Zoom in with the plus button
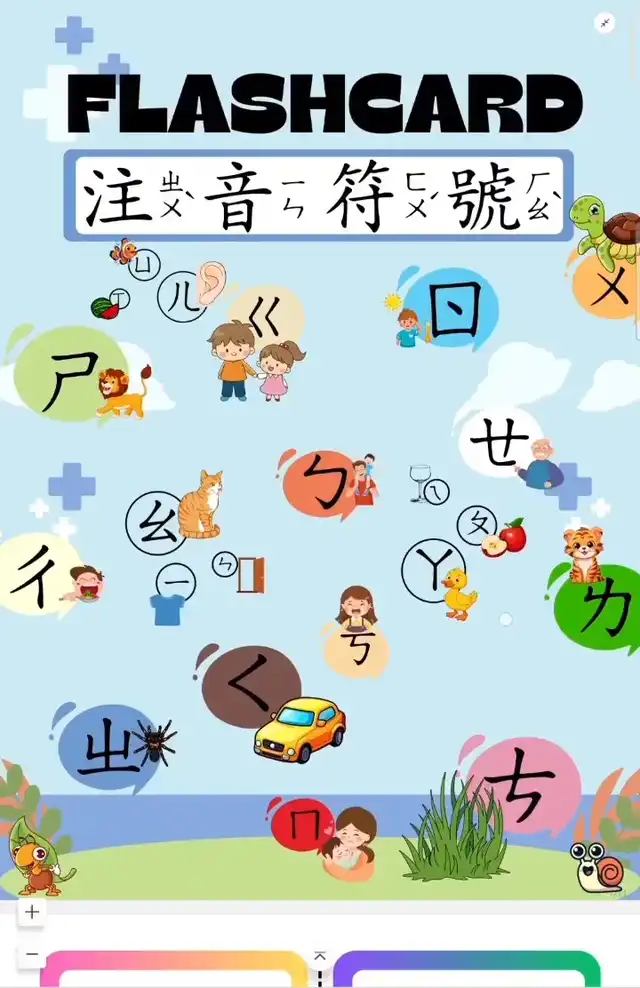Image resolution: width=640 pixels, height=988 pixels. point(32,912)
